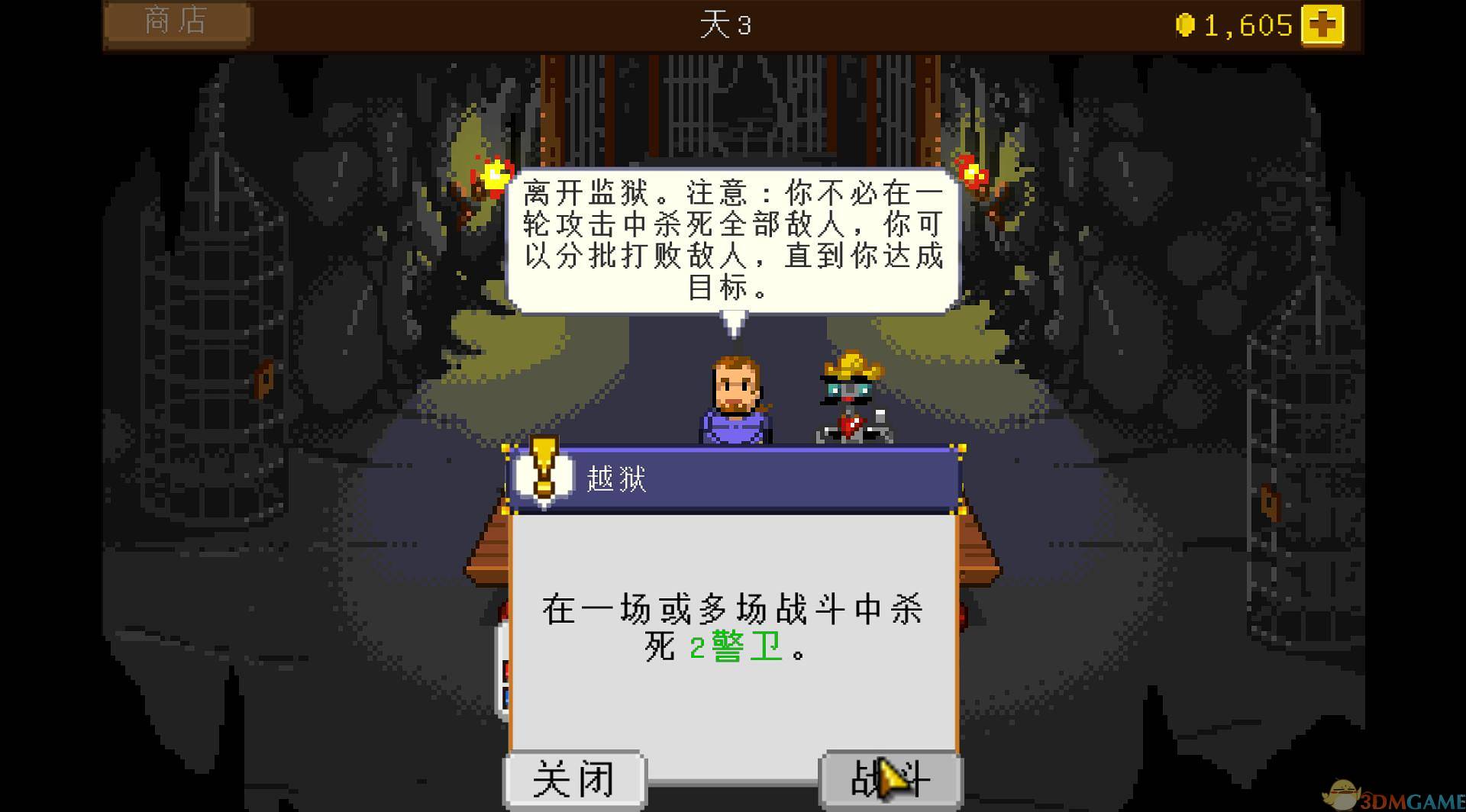Open the 商店 shop button

click(x=177, y=23)
